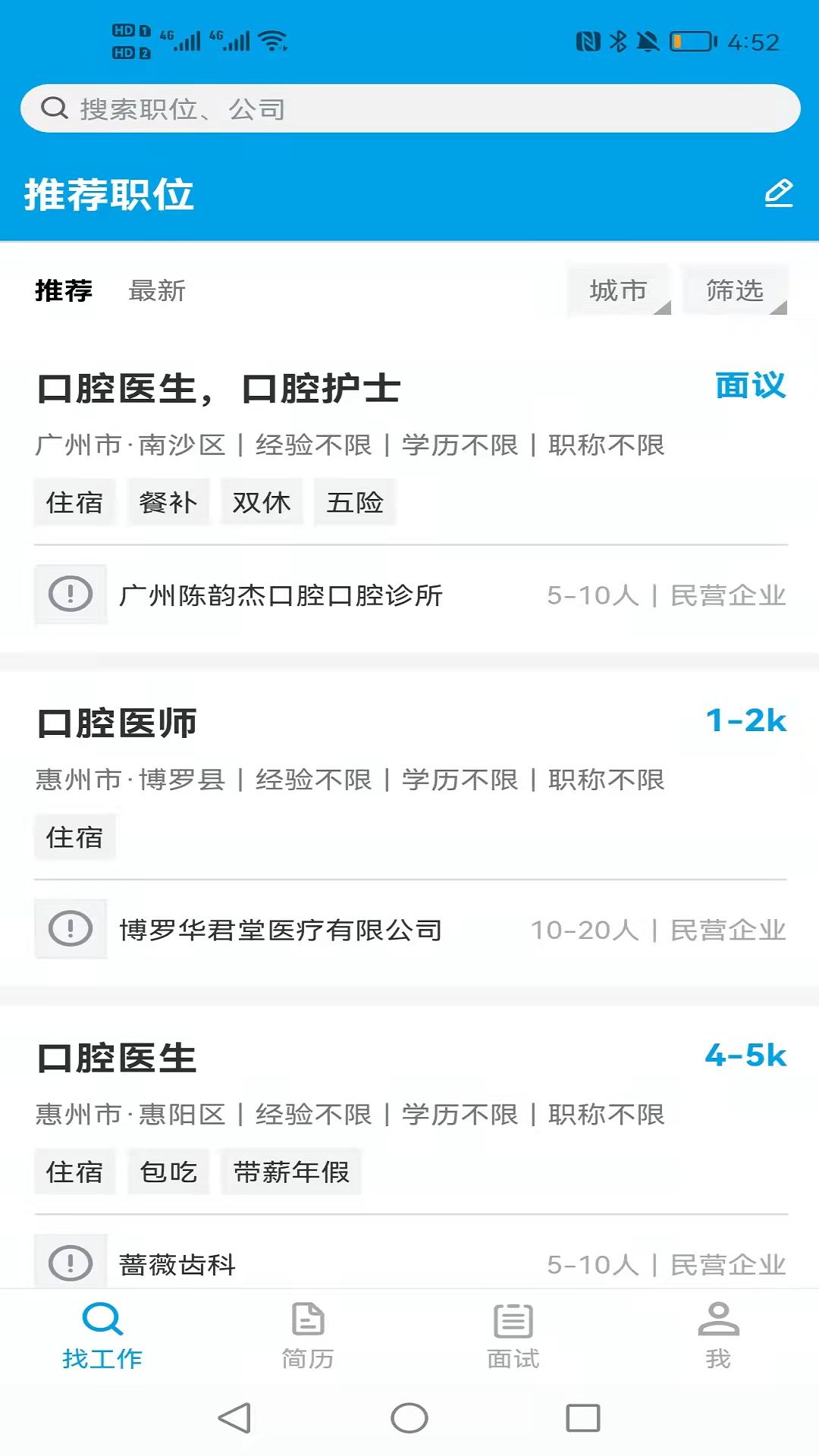Click the info icon beside 博罗华君堂医疗有限公司
This screenshot has height=1456, width=819.
pyautogui.click(x=70, y=928)
